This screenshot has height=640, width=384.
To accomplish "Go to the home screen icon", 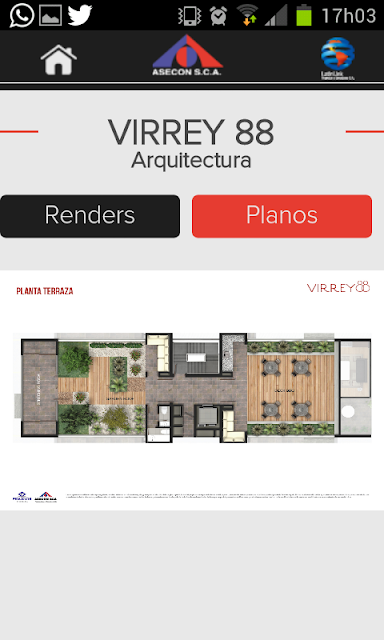I will (59, 60).
